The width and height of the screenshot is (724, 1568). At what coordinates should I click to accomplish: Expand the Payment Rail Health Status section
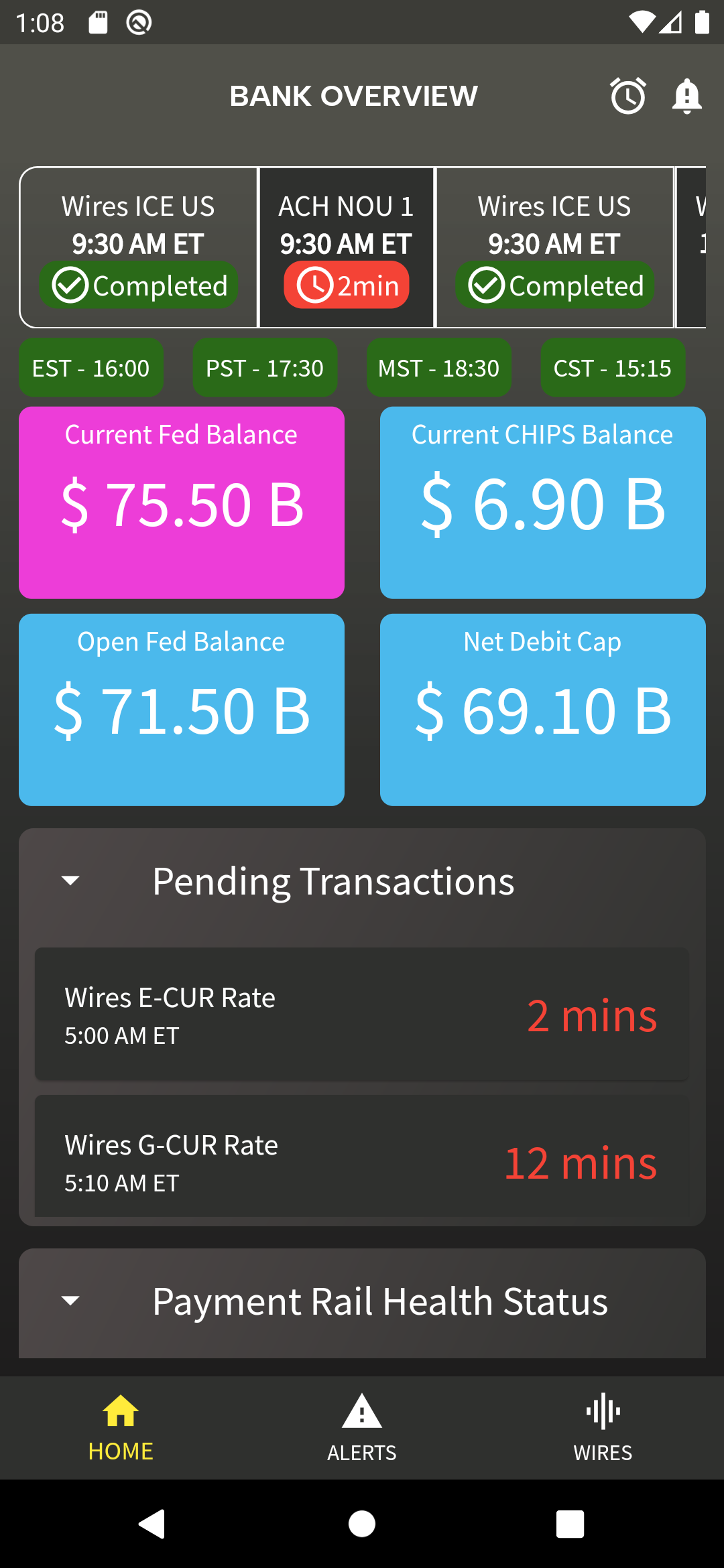(70, 1301)
